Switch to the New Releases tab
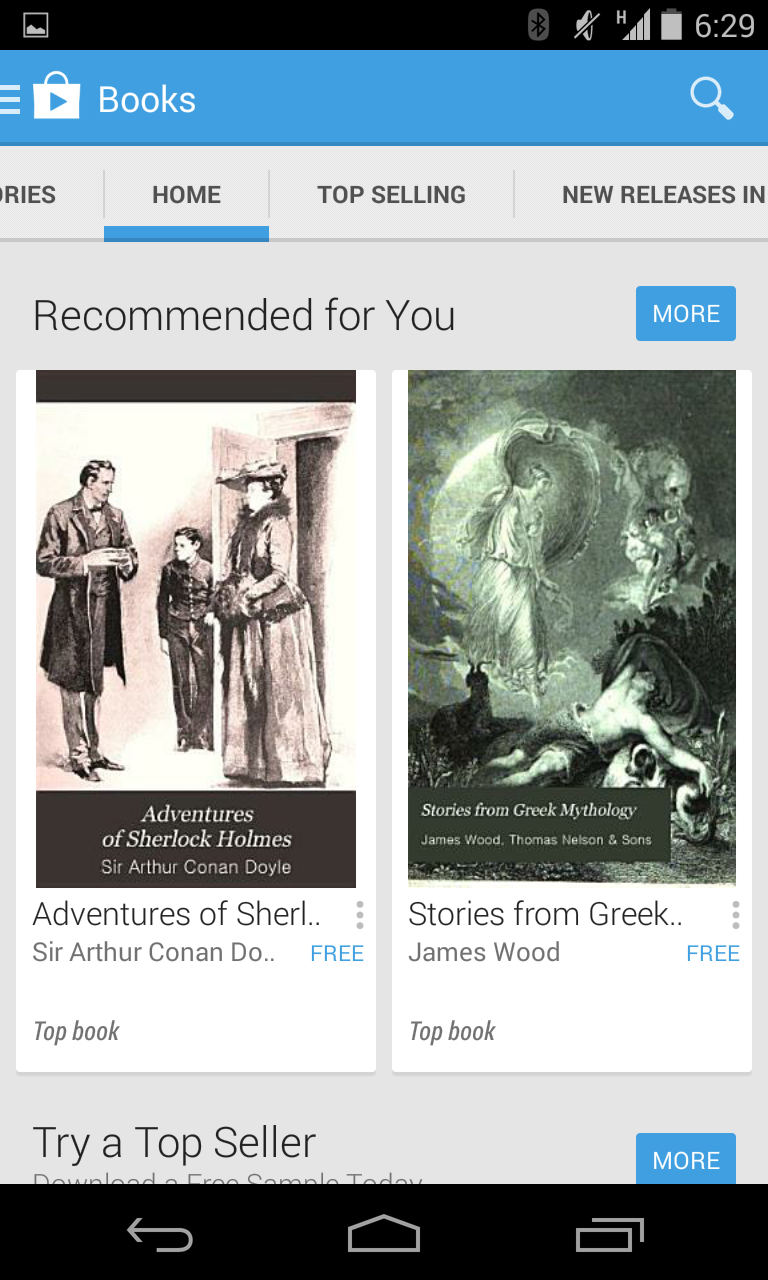 tap(662, 195)
